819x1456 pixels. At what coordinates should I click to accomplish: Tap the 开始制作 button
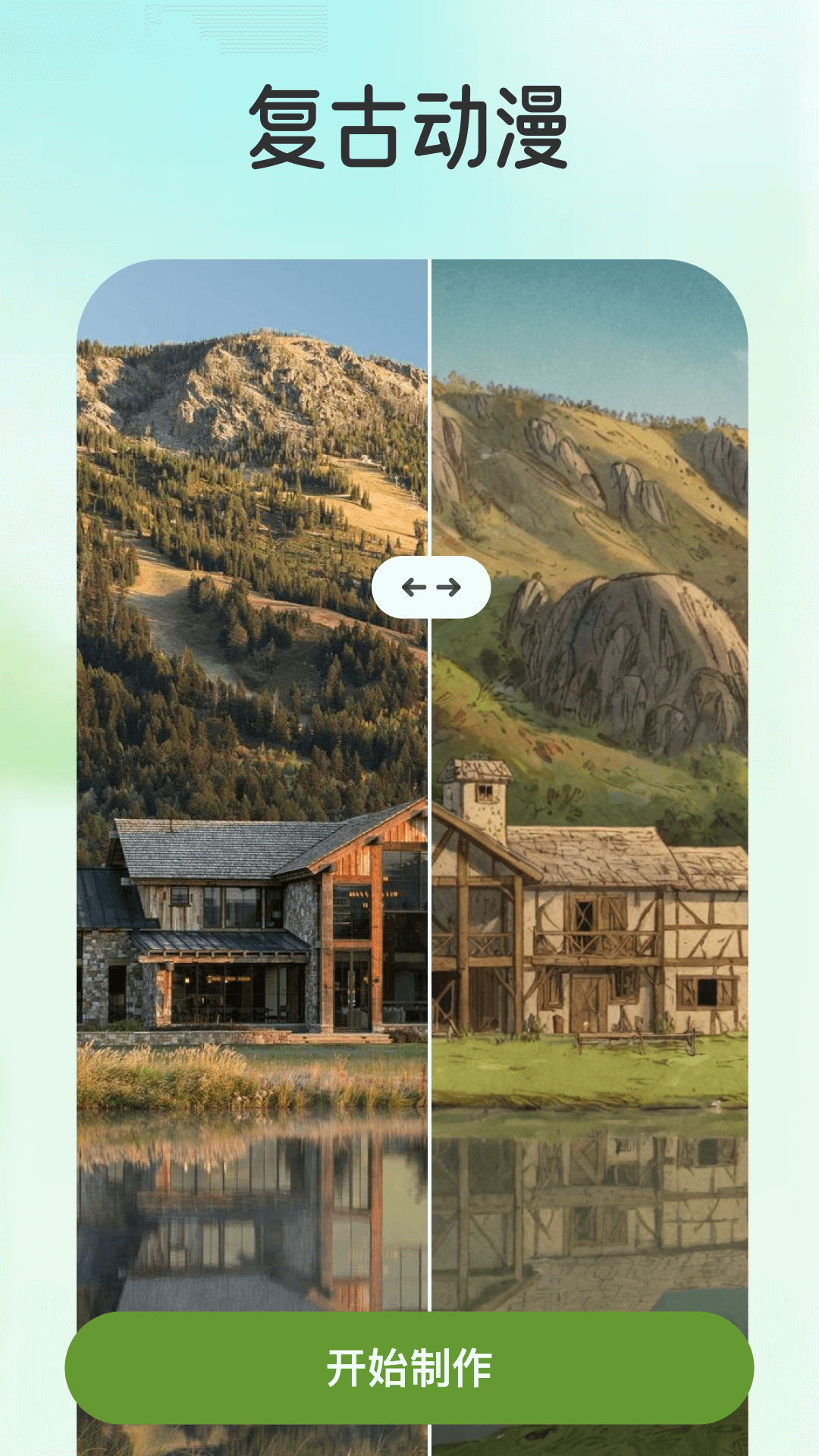pyautogui.click(x=409, y=1367)
